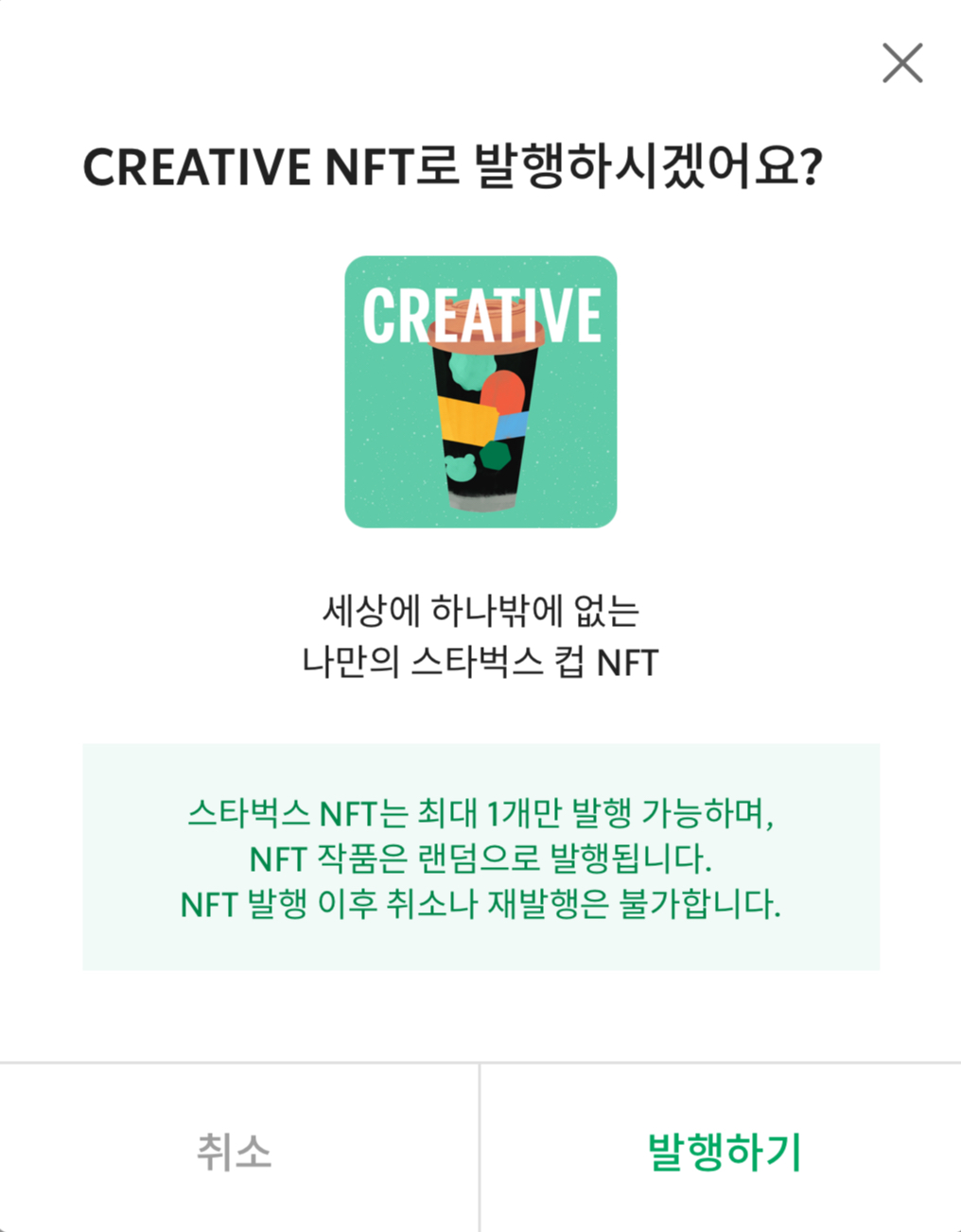The image size is (961, 1232).
Task: Click the phrase 세상에 하나밖에 없는
Action: click(x=480, y=613)
